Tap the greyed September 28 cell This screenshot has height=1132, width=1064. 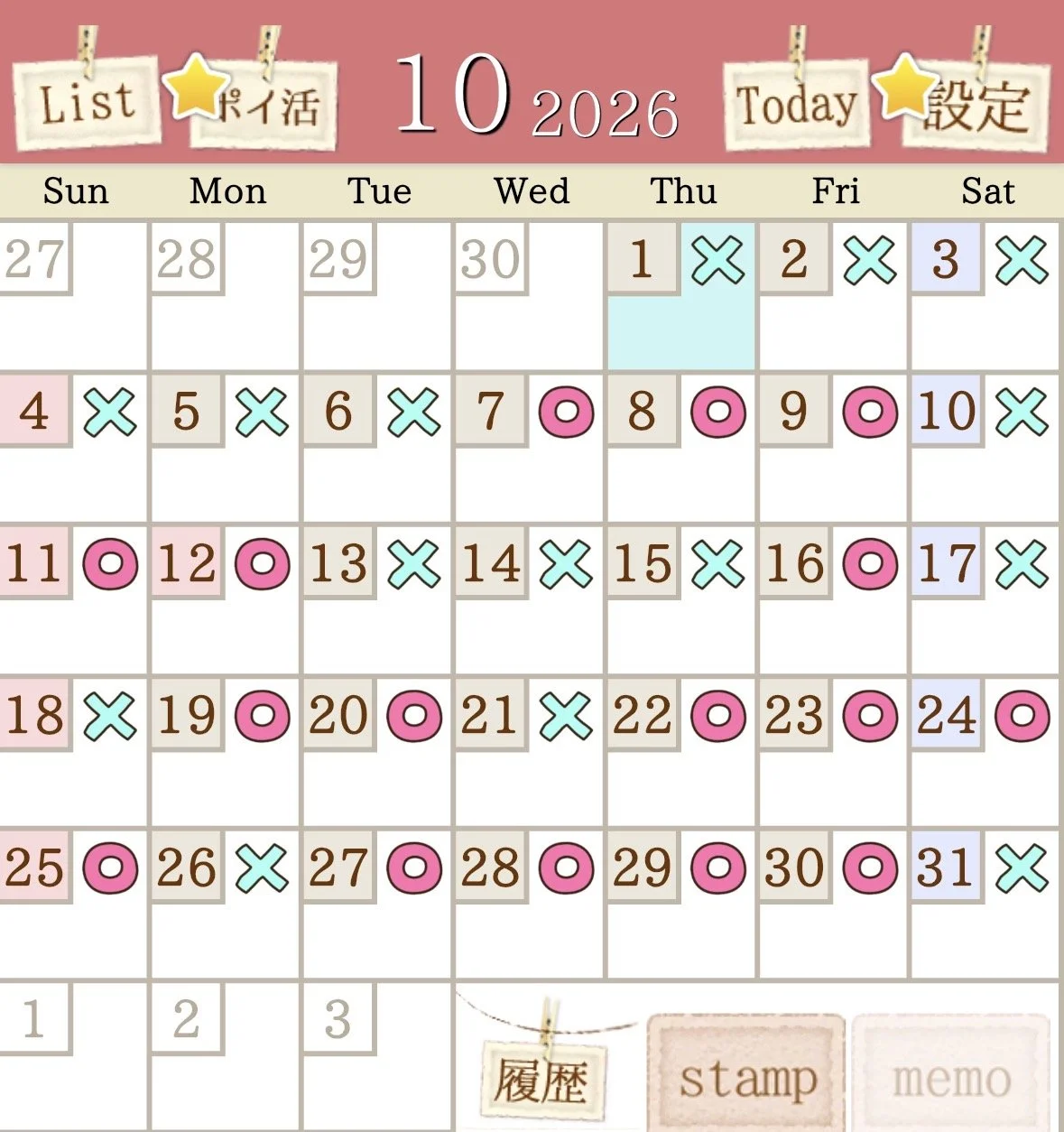pos(225,296)
